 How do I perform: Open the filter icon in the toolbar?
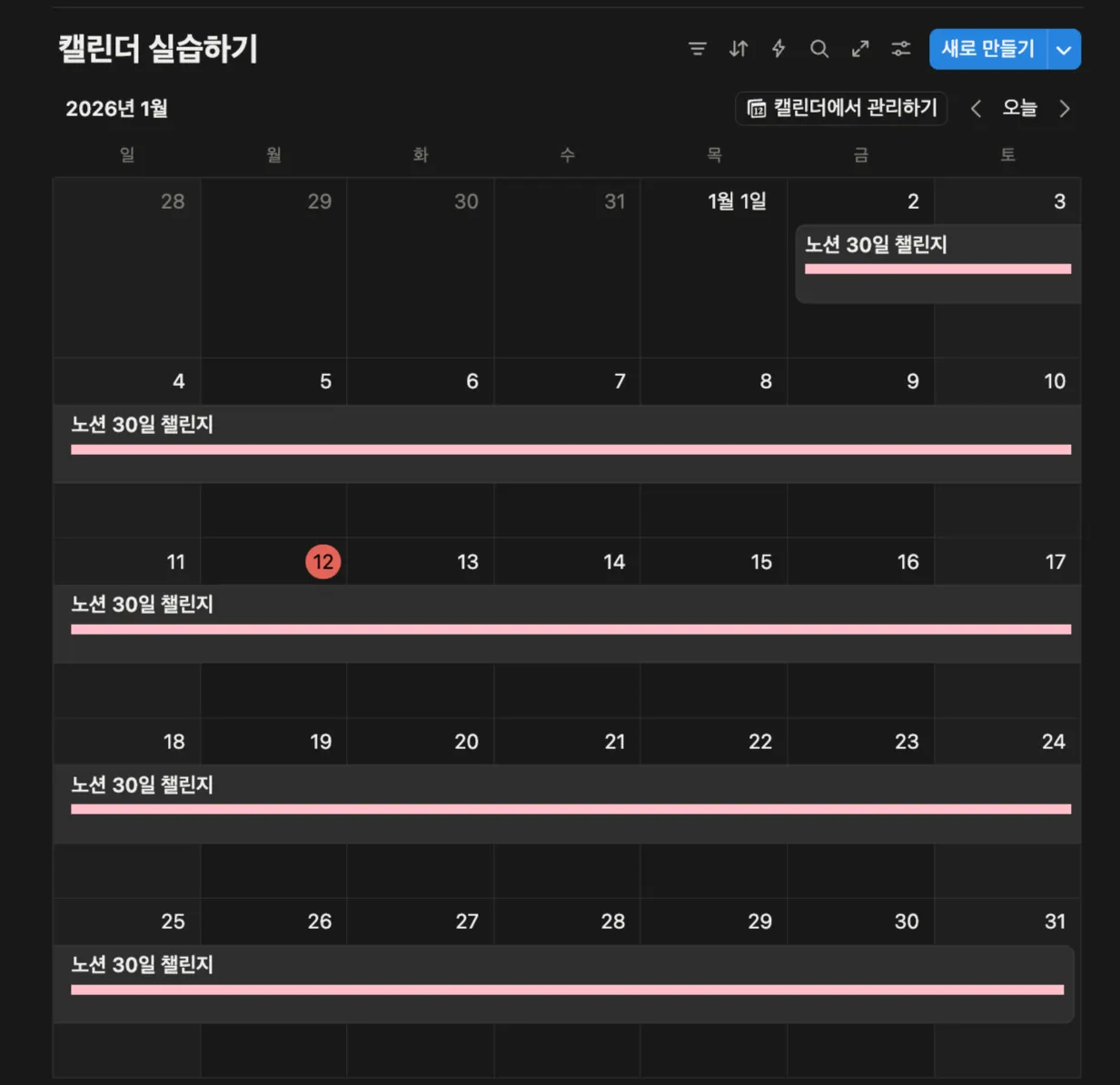coord(697,49)
